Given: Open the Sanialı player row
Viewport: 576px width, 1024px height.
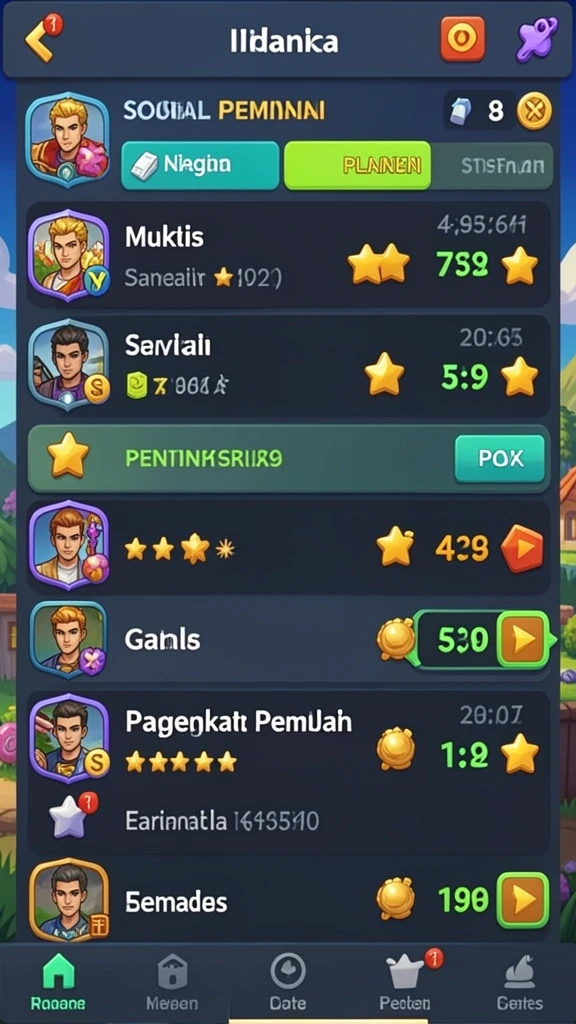Looking at the screenshot, I should (x=288, y=365).
